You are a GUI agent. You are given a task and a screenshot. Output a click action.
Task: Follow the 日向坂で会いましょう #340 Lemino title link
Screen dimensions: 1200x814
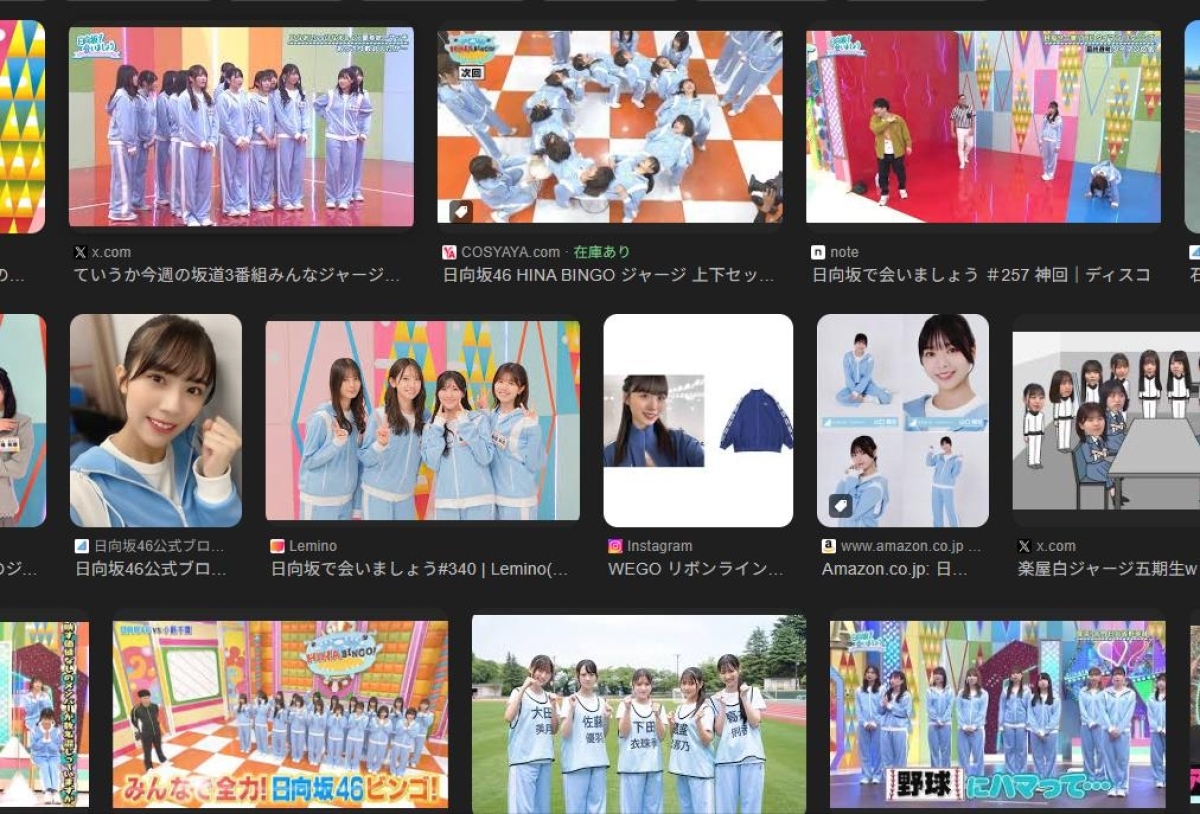click(419, 569)
